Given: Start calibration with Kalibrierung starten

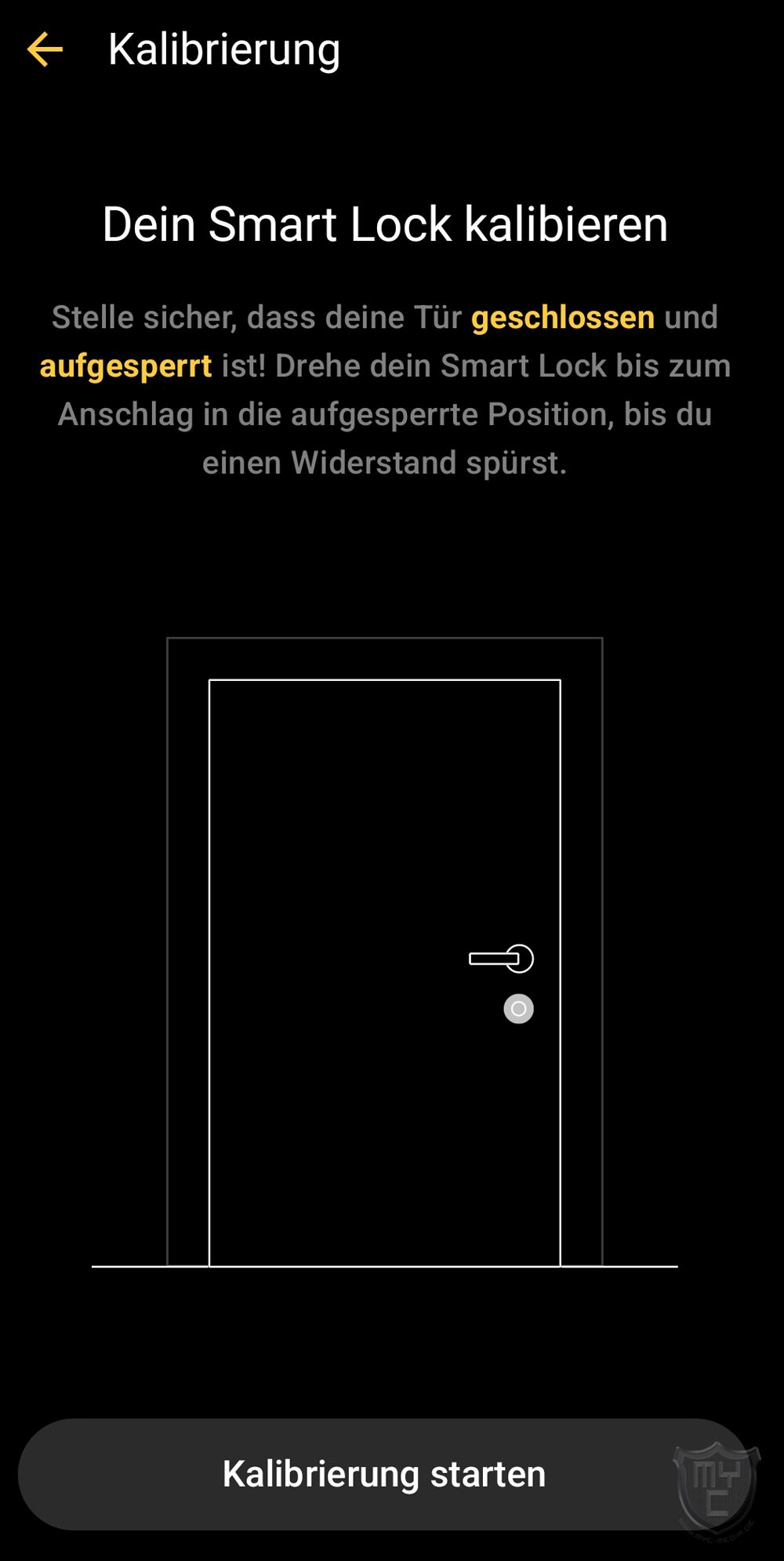Looking at the screenshot, I should [x=383, y=1474].
